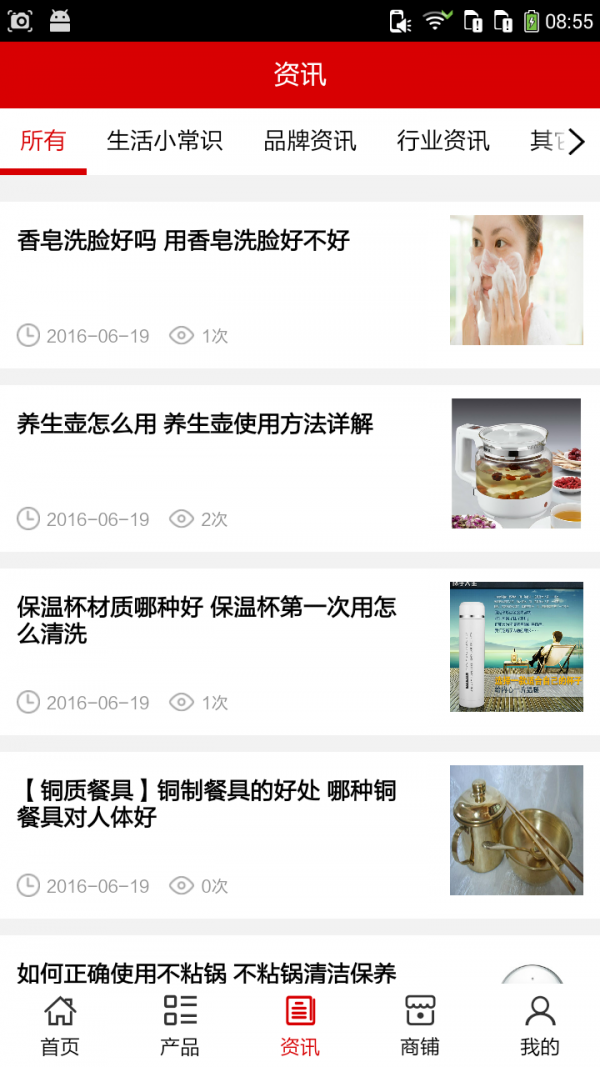The height and width of the screenshot is (1067, 600).
Task: Open the 品牌资讯 tab
Action: 310,141
